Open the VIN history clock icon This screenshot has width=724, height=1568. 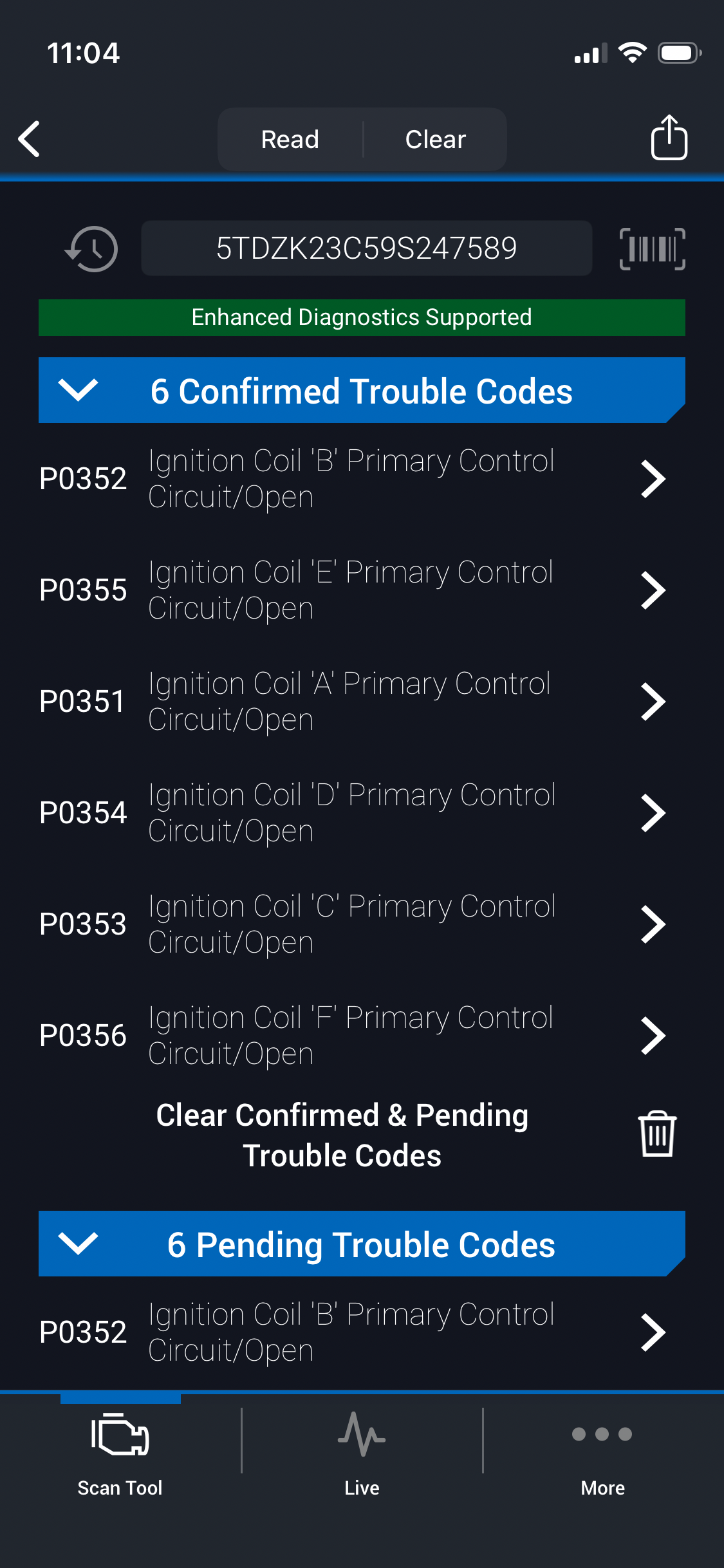[x=92, y=248]
